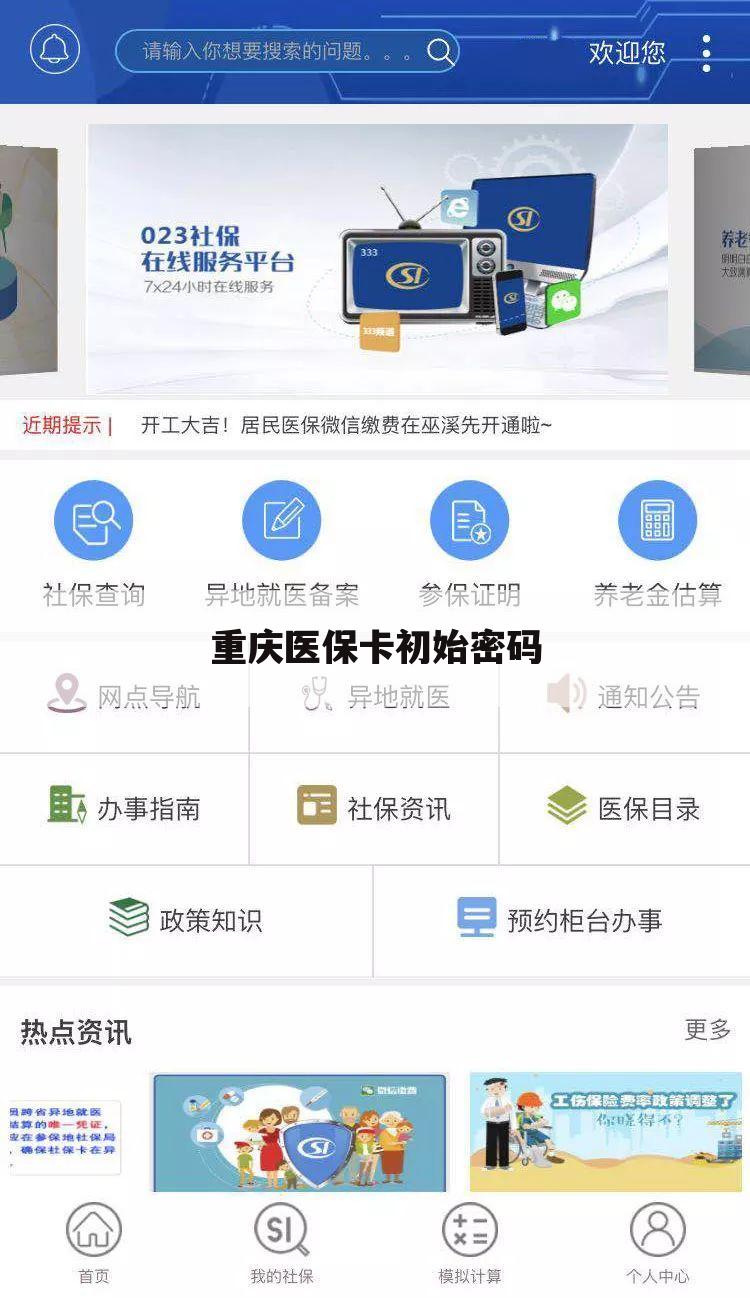750x1298 pixels.
Task: Tap the 养老金估算 calculator icon
Action: 657,519
